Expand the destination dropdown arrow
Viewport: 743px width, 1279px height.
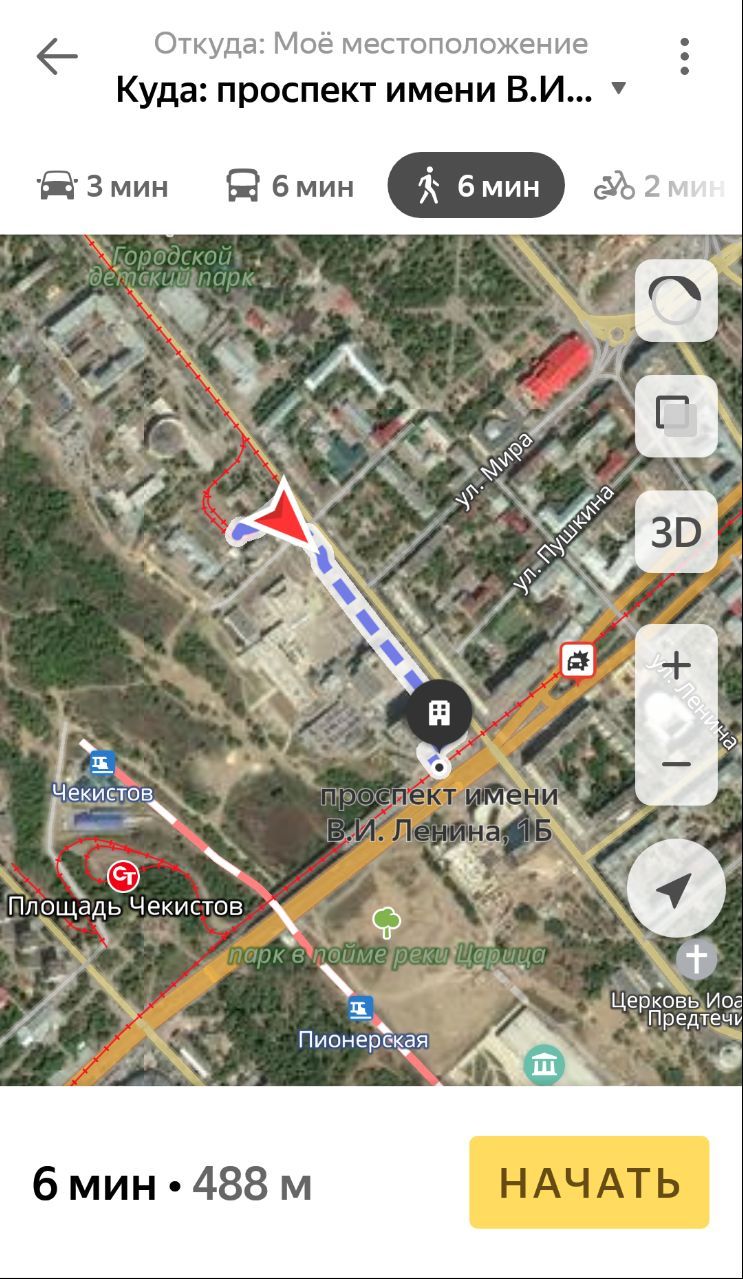pyautogui.click(x=618, y=88)
